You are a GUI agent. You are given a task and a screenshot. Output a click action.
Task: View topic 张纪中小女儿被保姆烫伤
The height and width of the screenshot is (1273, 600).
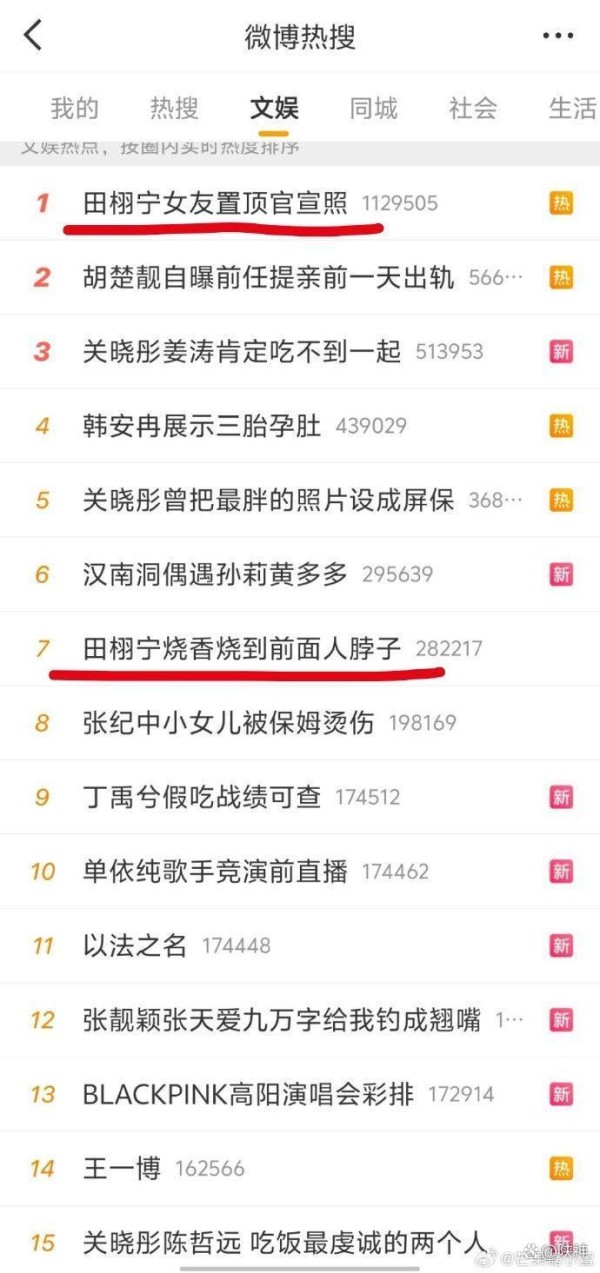pyautogui.click(x=228, y=722)
